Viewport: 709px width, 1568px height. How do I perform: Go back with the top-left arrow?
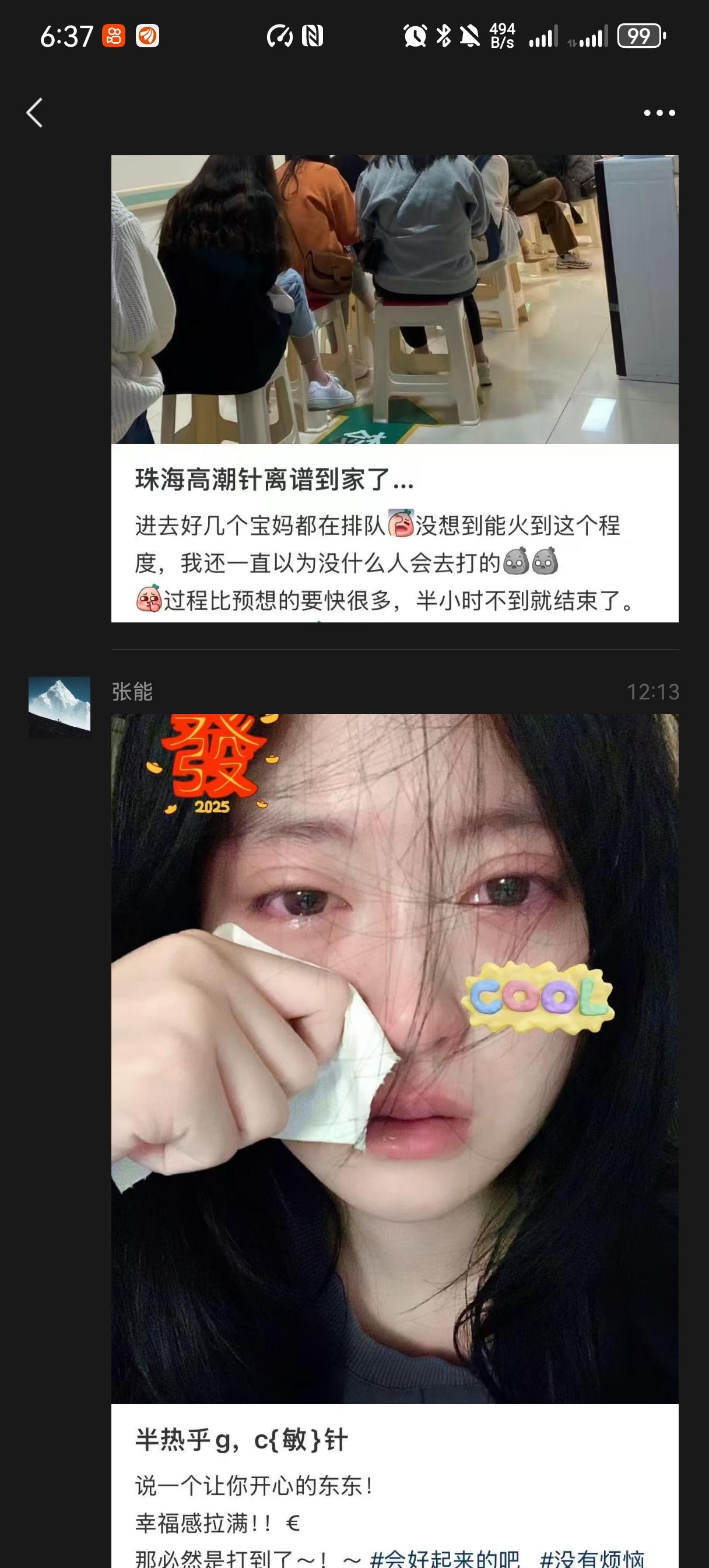34,113
